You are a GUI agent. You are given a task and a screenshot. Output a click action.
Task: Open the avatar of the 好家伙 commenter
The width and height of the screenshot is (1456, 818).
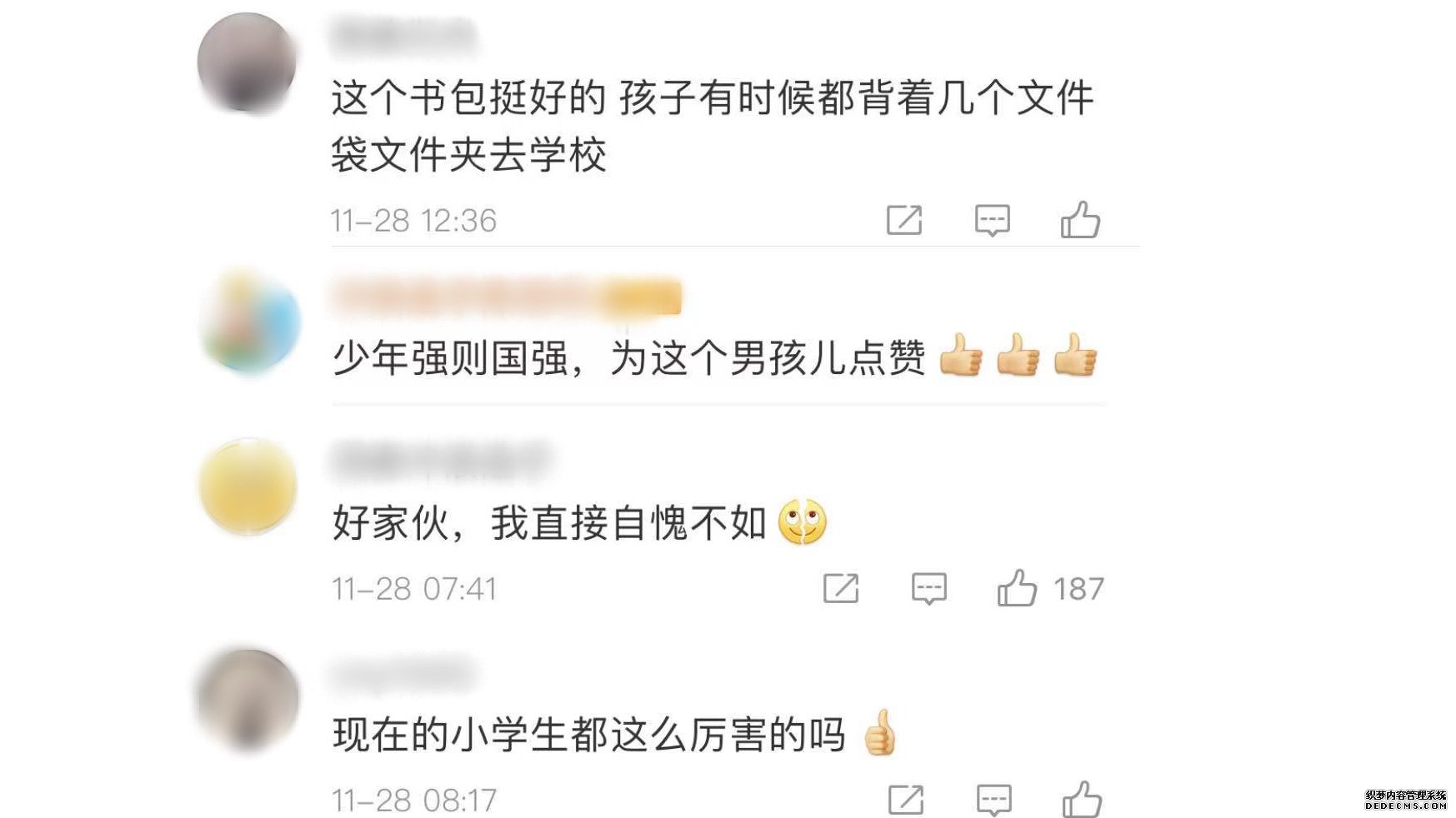248,486
